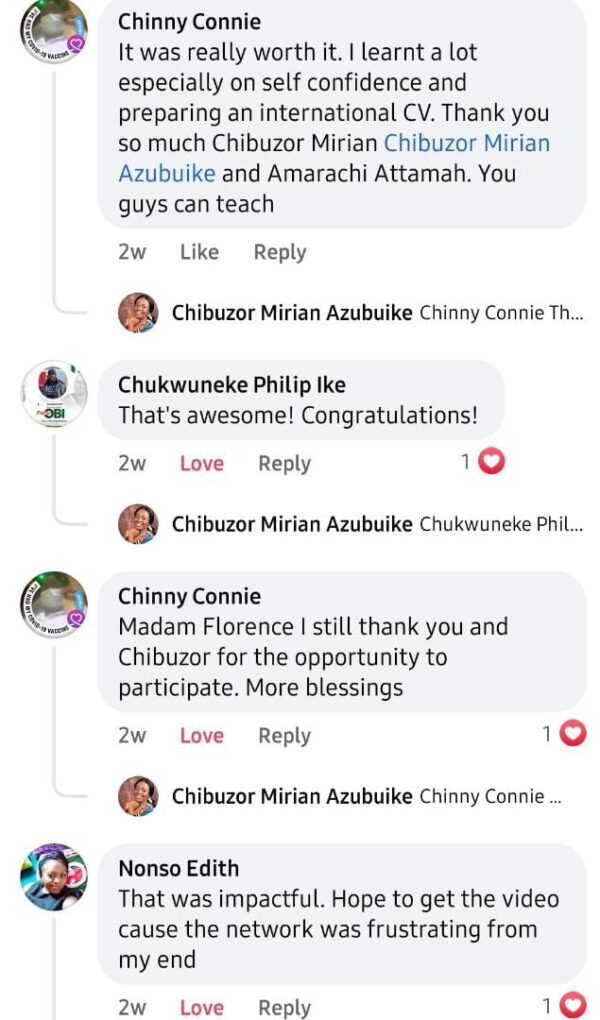The width and height of the screenshot is (600, 1020).
Task: Reply to Chukwuneke Philip Ike's comment
Action: click(284, 464)
